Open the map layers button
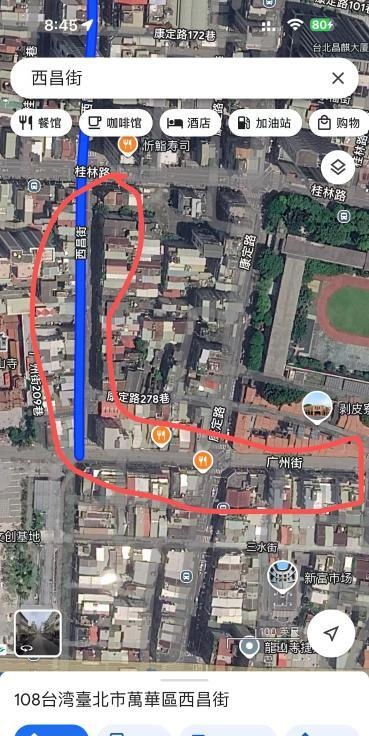Screen dimensions: 369x736 point(338,167)
